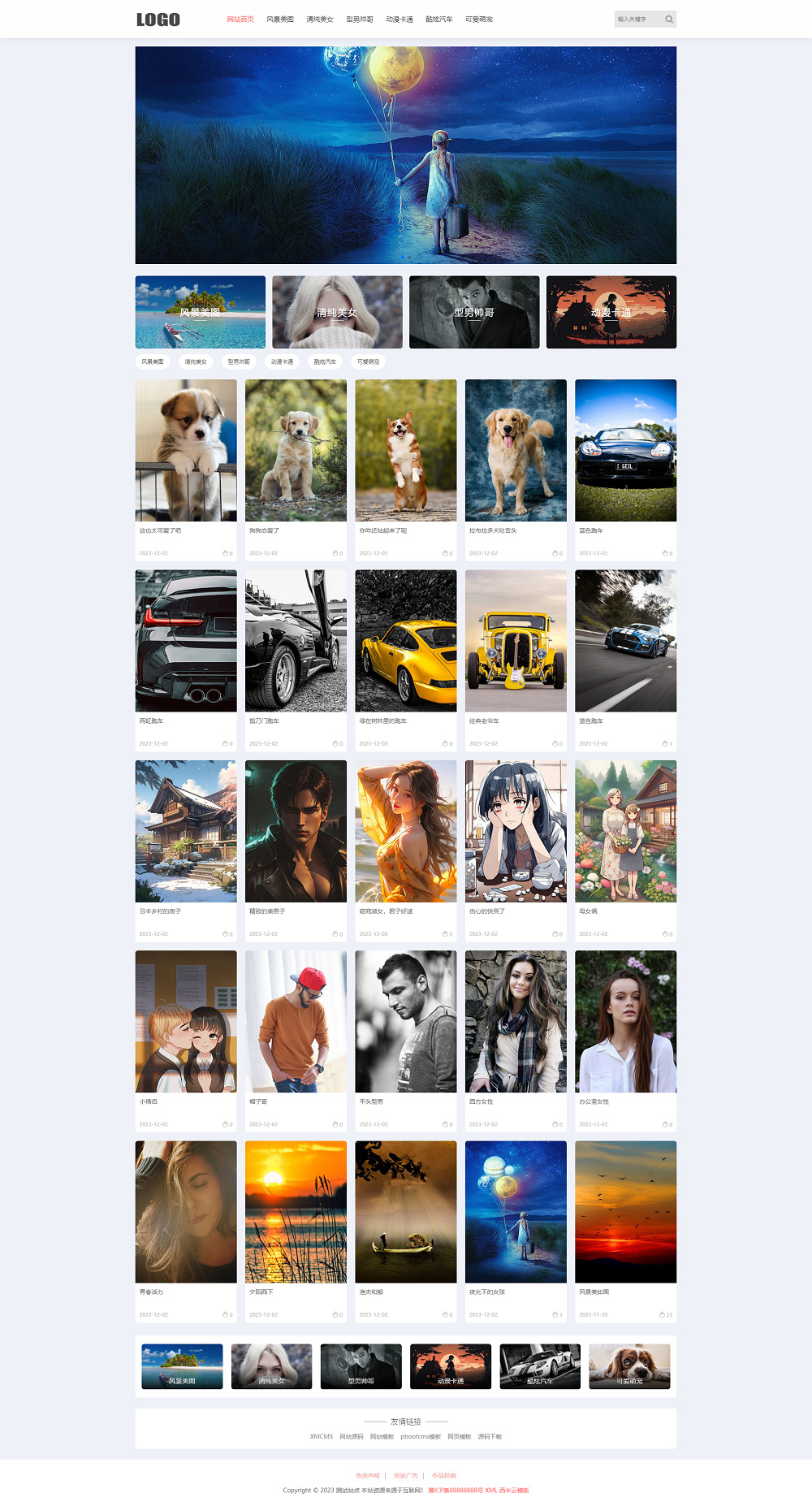Follow the XMCMS friend link
This screenshot has width=812, height=1506.
pos(322,1436)
